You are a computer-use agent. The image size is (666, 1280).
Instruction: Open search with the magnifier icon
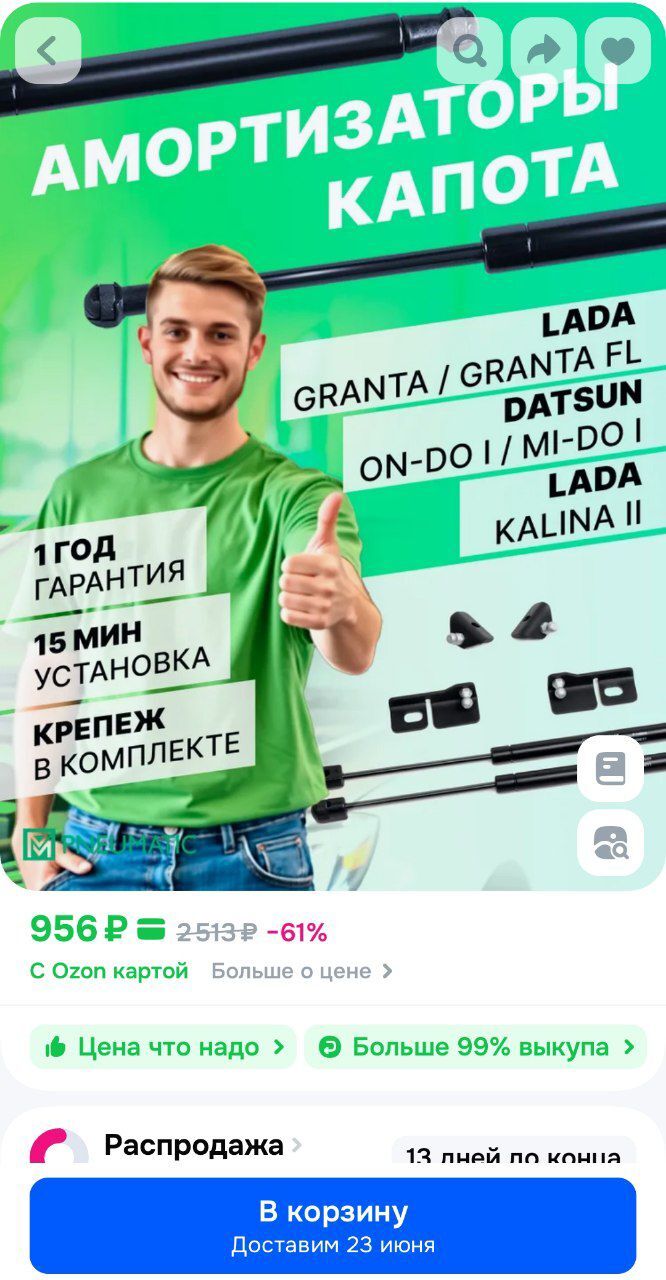click(469, 50)
